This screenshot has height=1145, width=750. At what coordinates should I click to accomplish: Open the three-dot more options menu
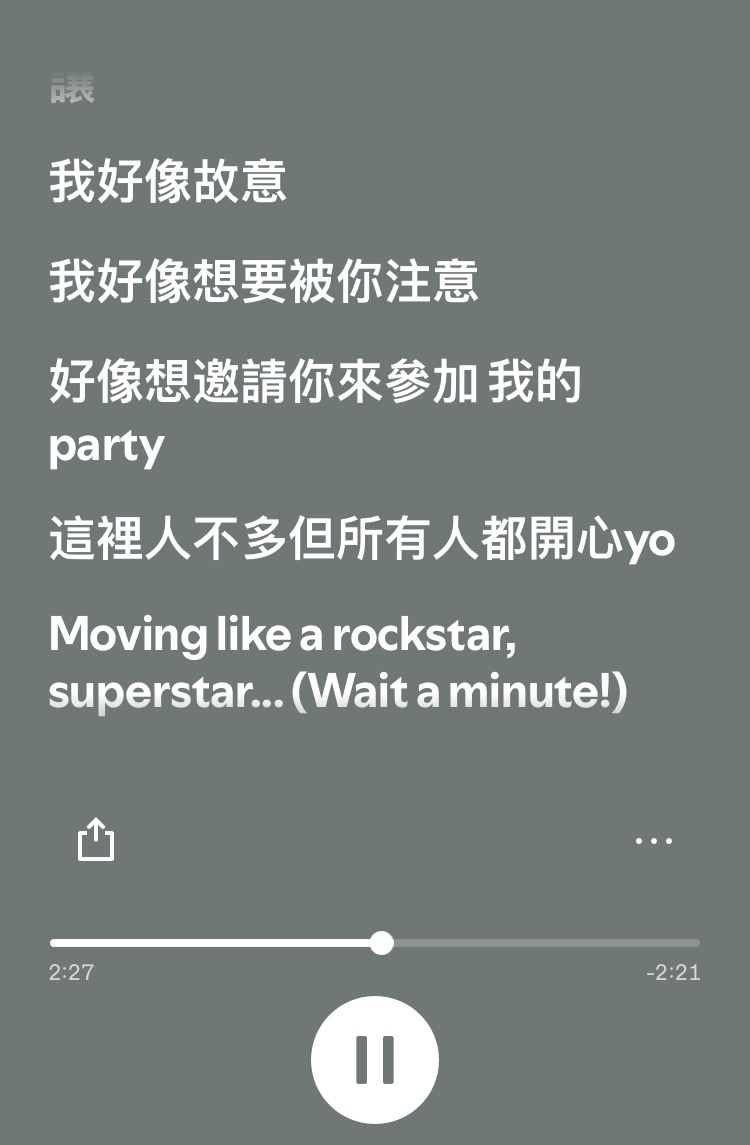[x=654, y=841]
